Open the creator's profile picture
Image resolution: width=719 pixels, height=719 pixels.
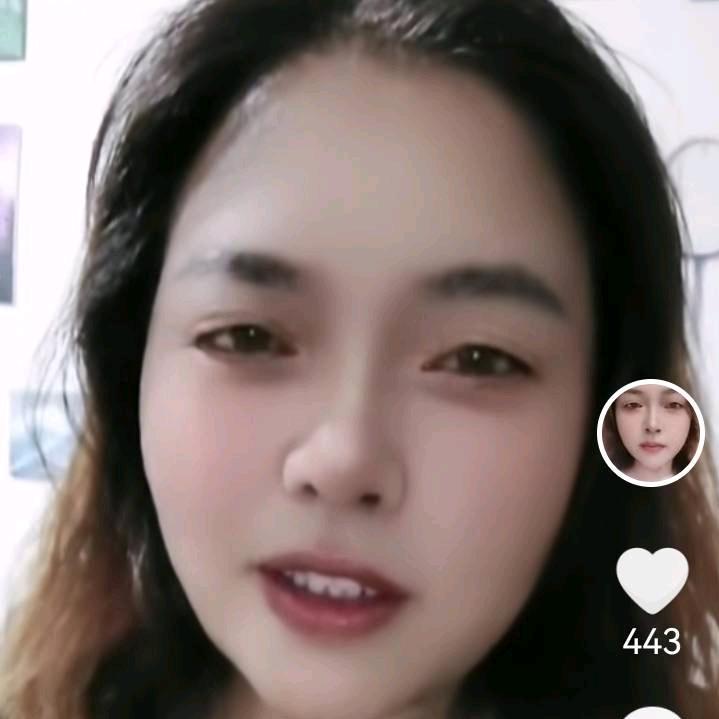651,433
